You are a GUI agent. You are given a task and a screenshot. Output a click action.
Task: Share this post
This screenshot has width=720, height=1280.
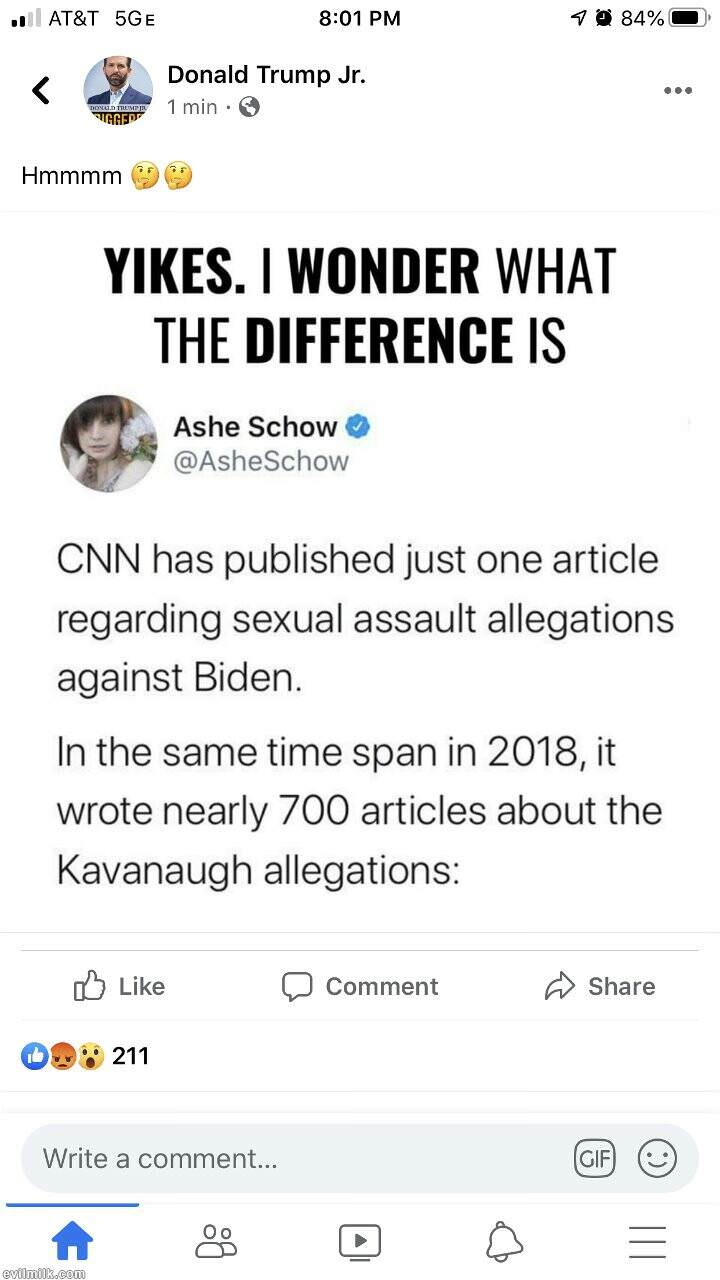tap(600, 986)
